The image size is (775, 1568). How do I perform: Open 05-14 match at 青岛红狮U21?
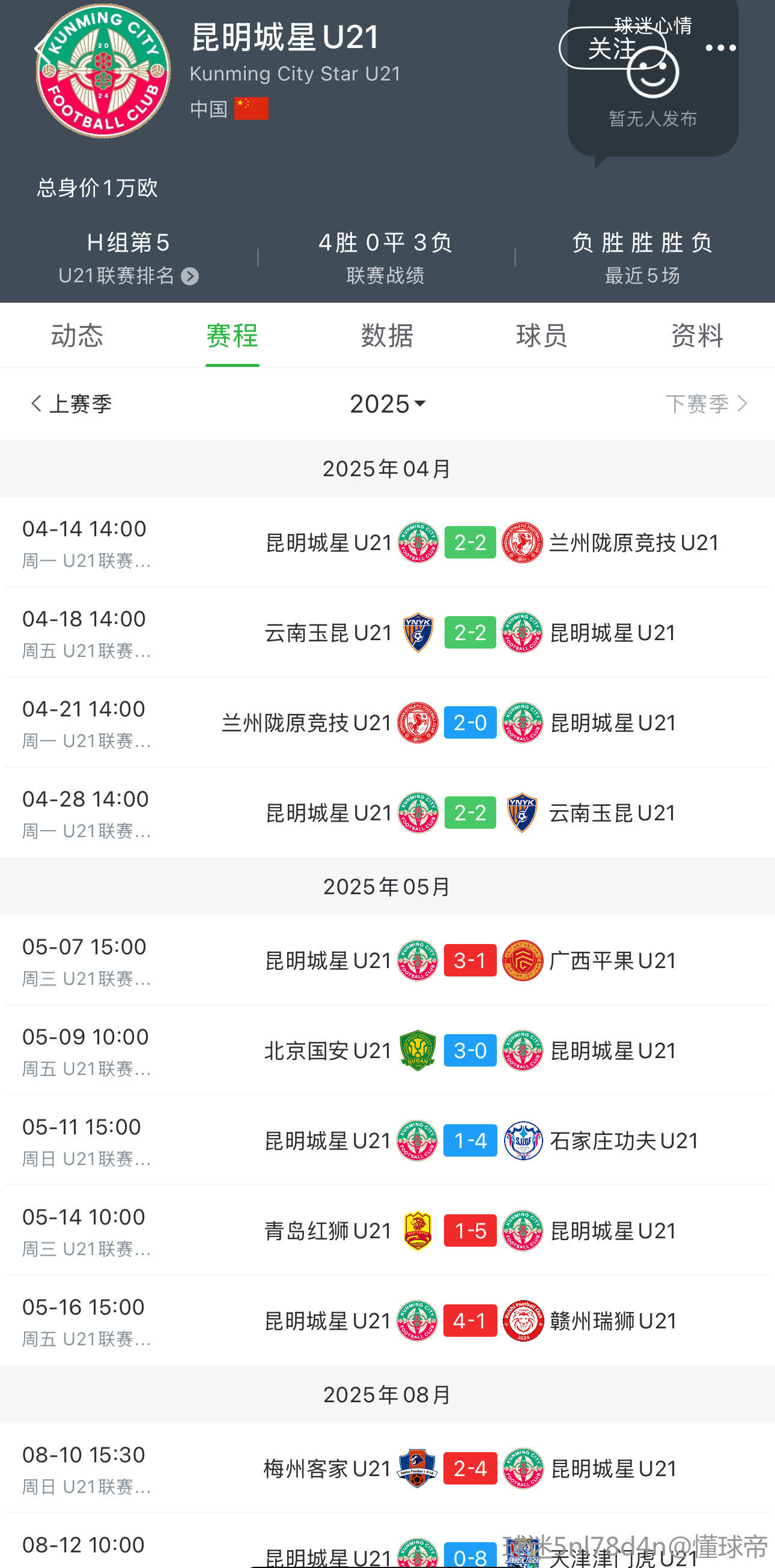tap(387, 1230)
